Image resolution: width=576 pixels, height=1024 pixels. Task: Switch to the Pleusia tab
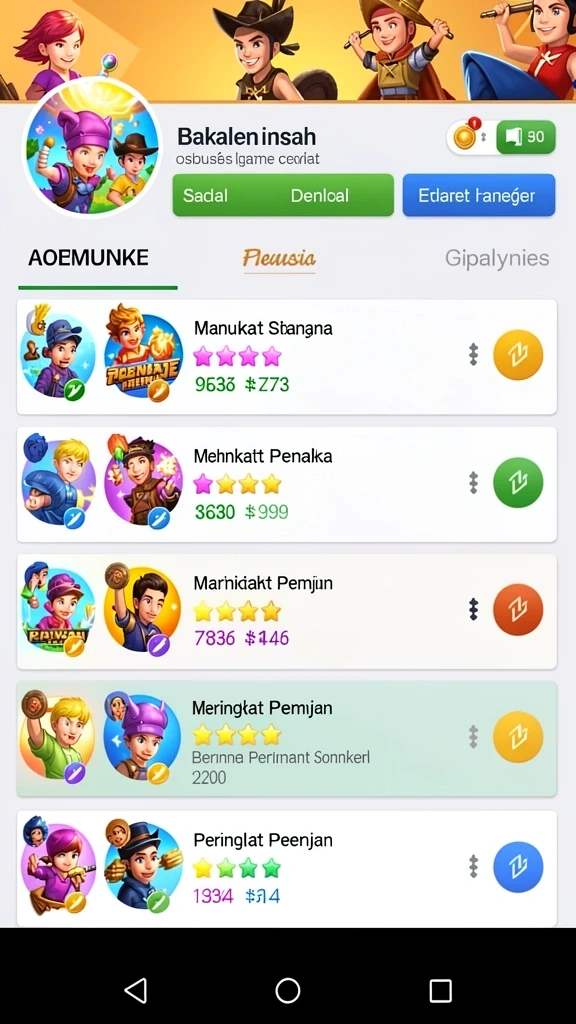[x=279, y=258]
